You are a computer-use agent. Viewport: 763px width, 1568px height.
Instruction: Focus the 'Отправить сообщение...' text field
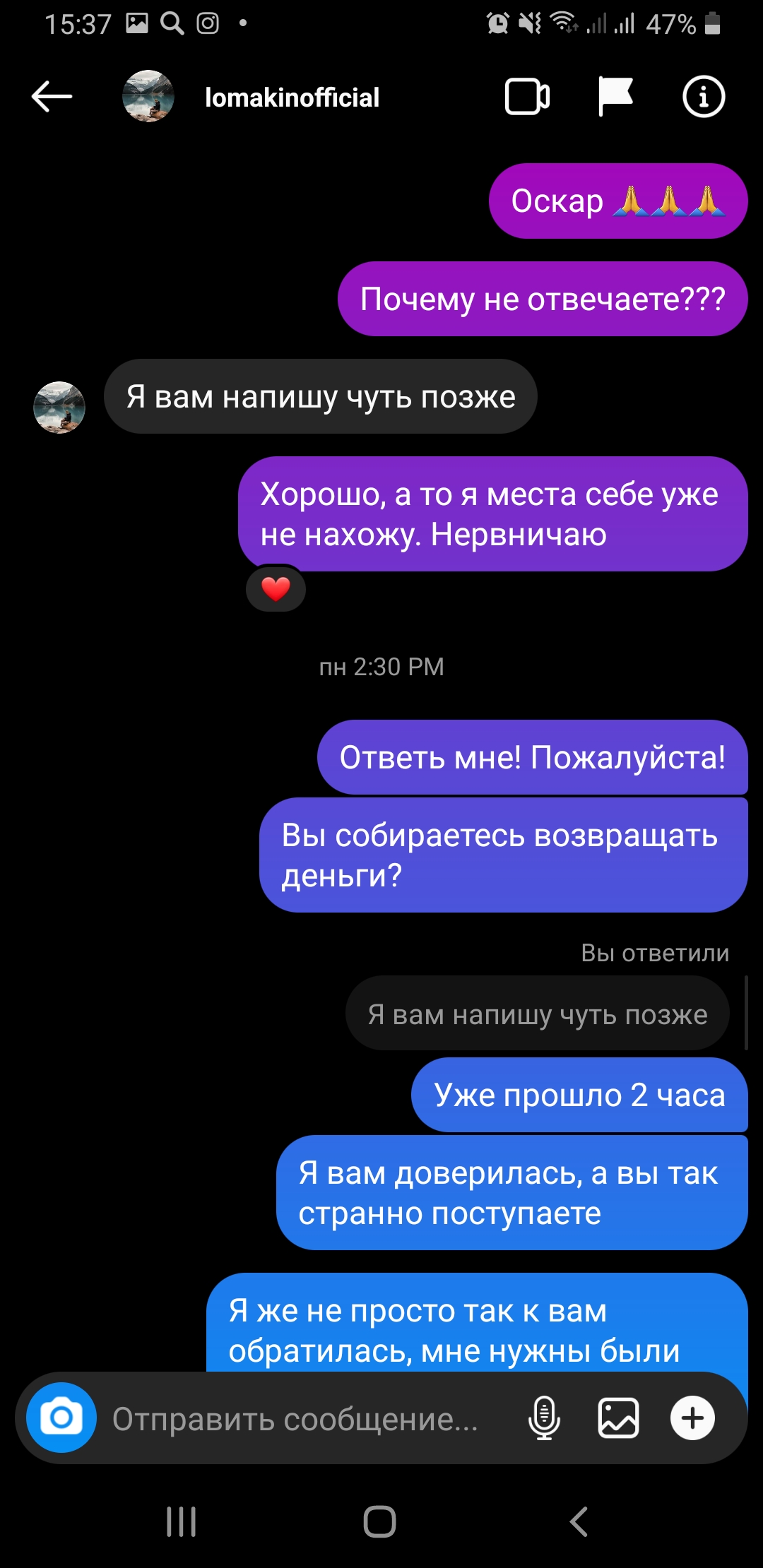295,1419
